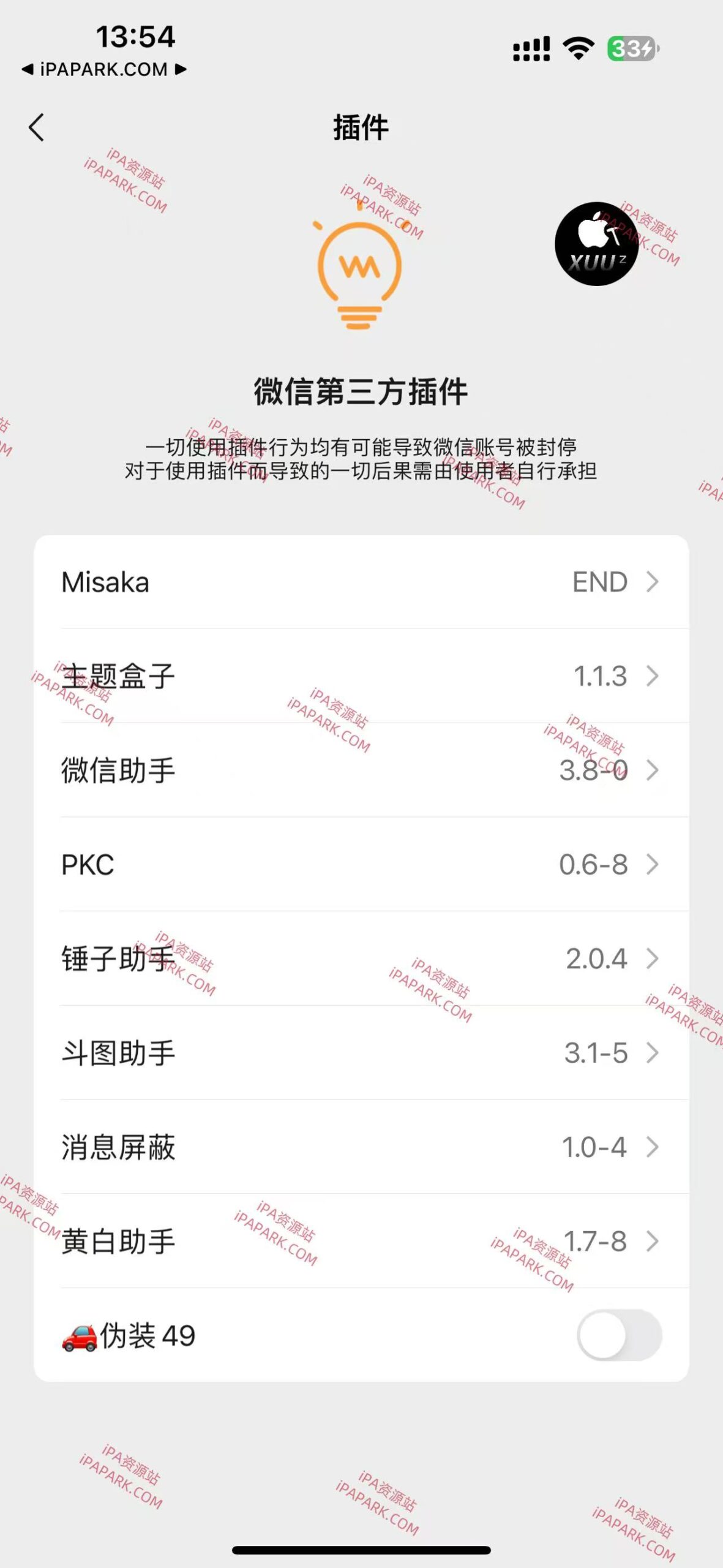
Task: Turn on the disguise plugin switch
Action: [x=620, y=1336]
